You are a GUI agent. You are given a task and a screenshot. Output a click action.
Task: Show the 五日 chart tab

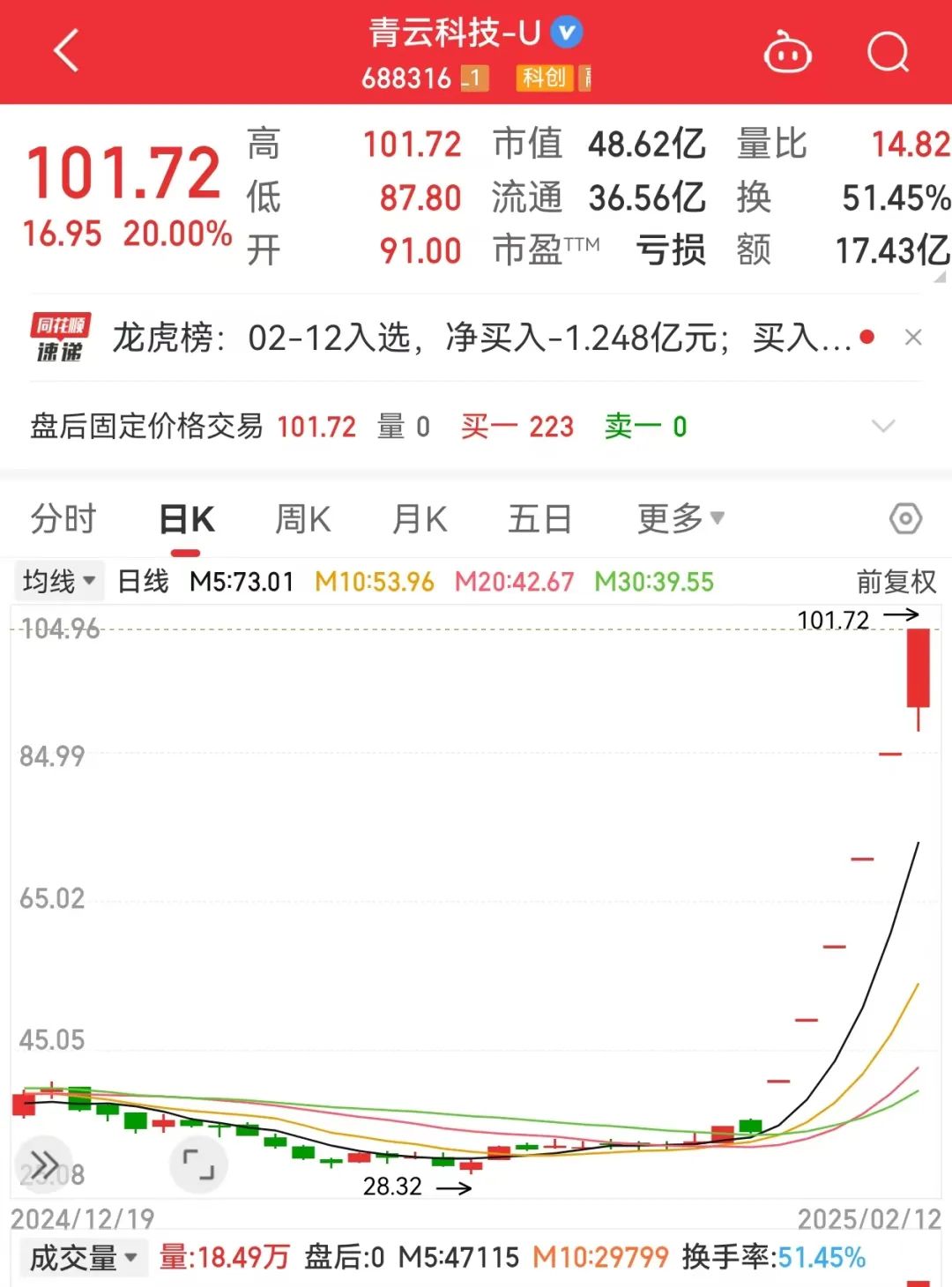pyautogui.click(x=539, y=519)
